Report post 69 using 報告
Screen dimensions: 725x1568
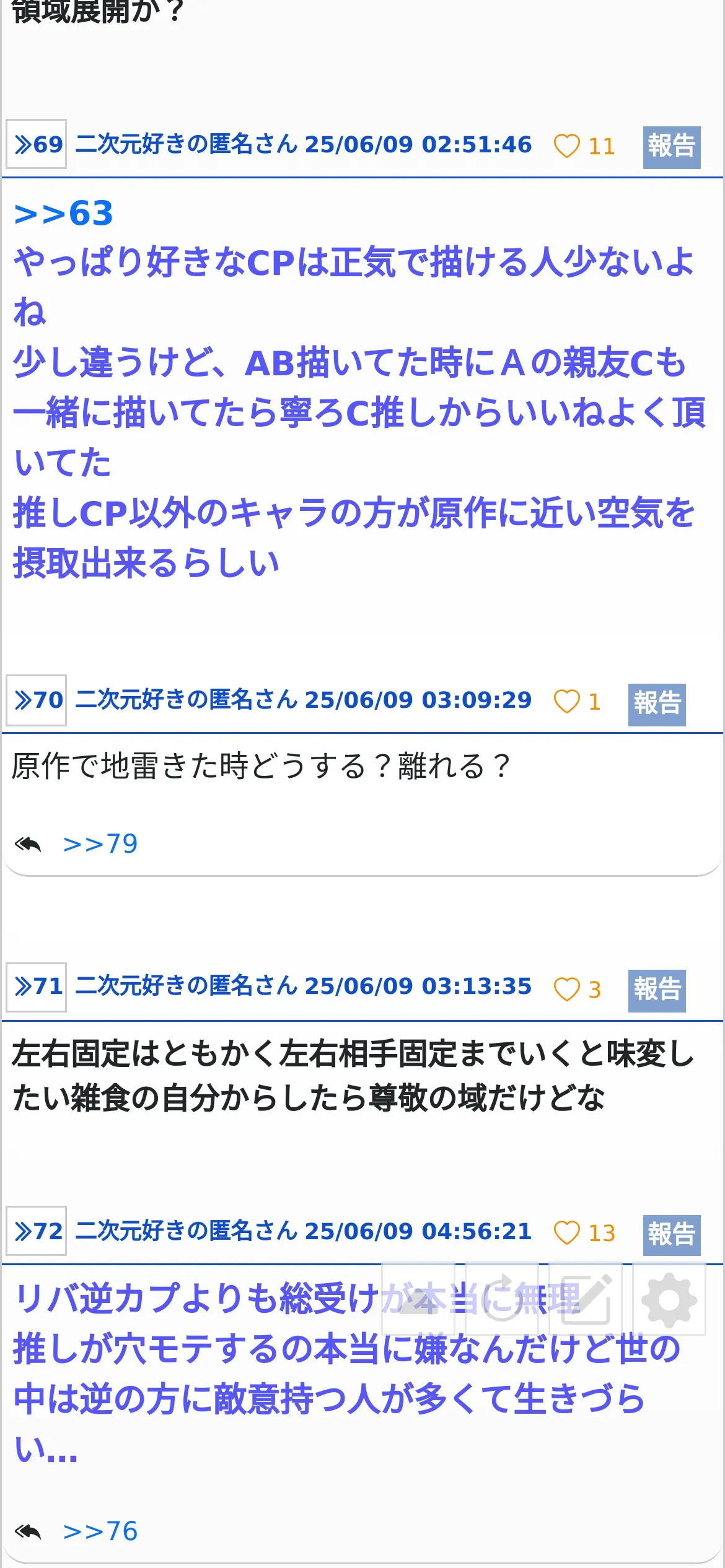point(672,147)
